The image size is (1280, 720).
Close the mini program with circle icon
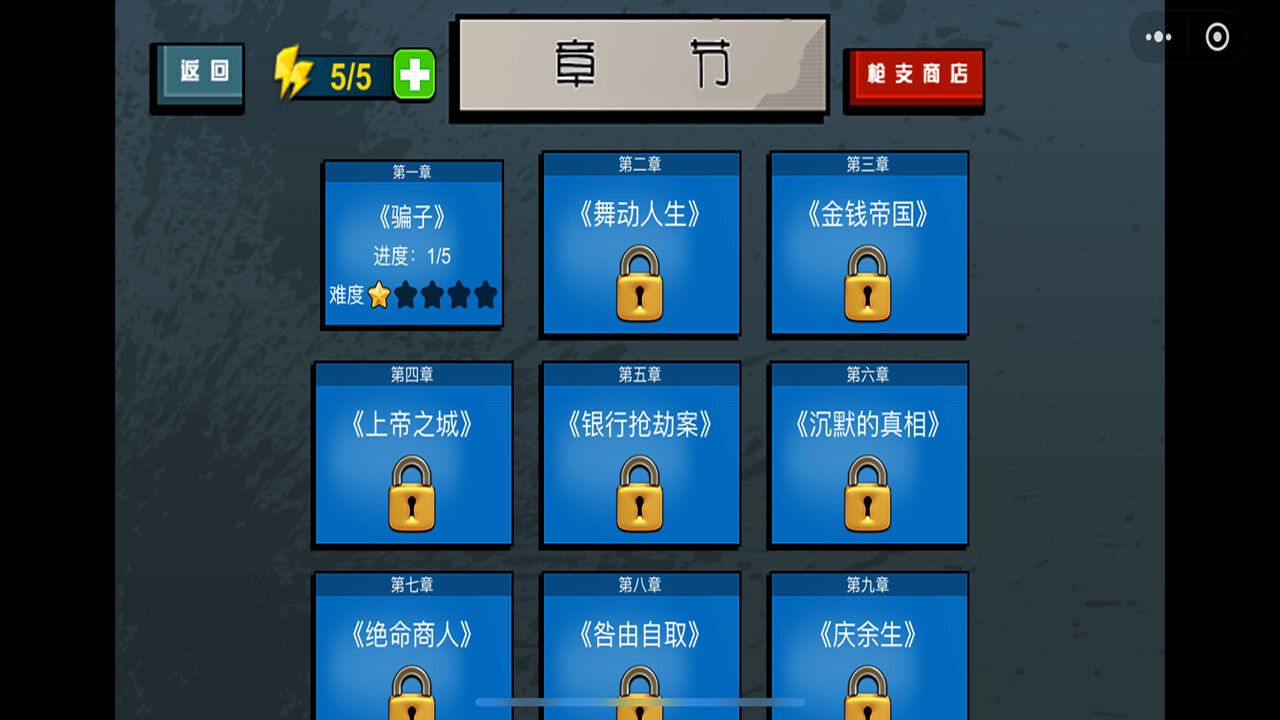(x=1217, y=37)
